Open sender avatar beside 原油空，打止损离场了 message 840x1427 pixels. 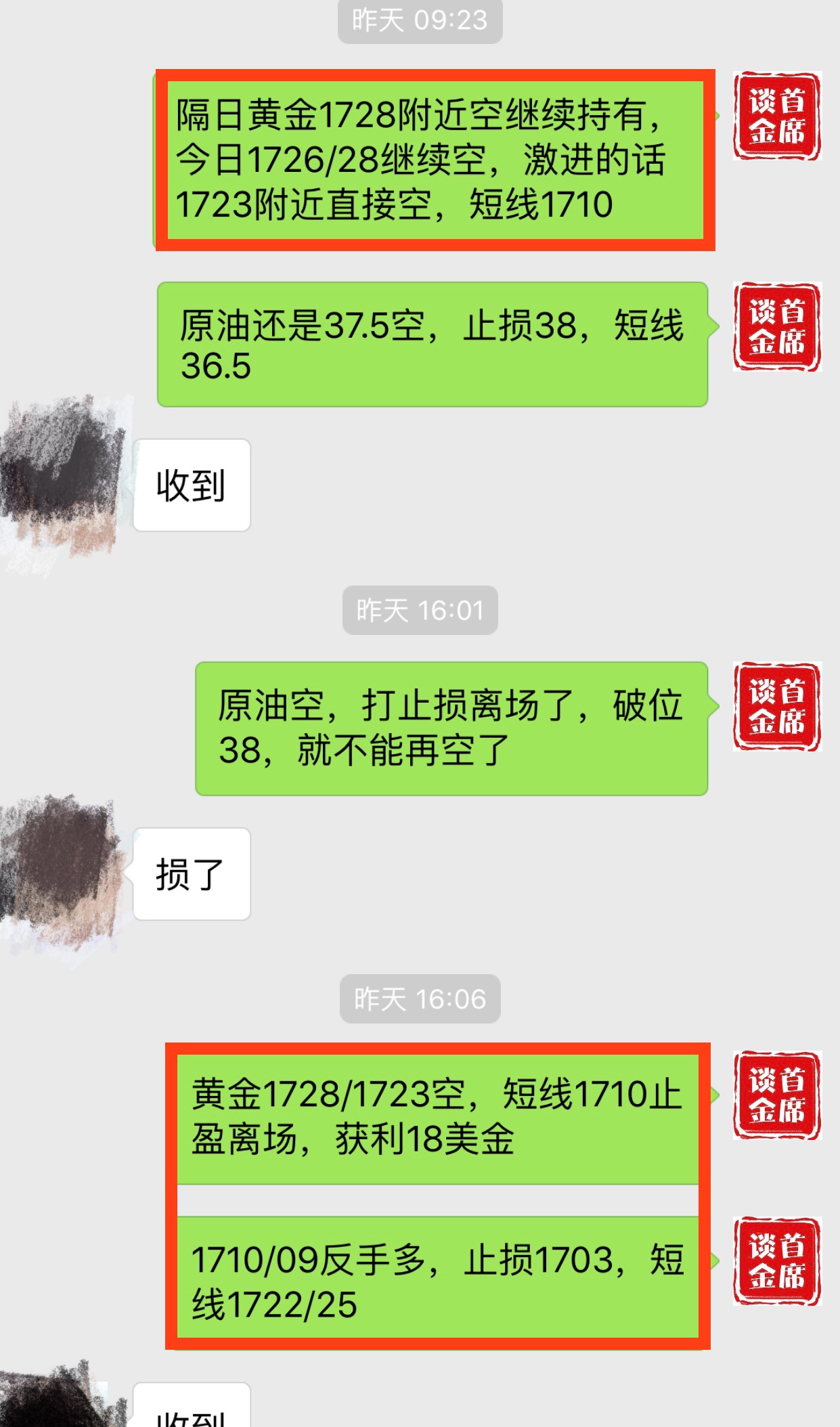point(777,706)
